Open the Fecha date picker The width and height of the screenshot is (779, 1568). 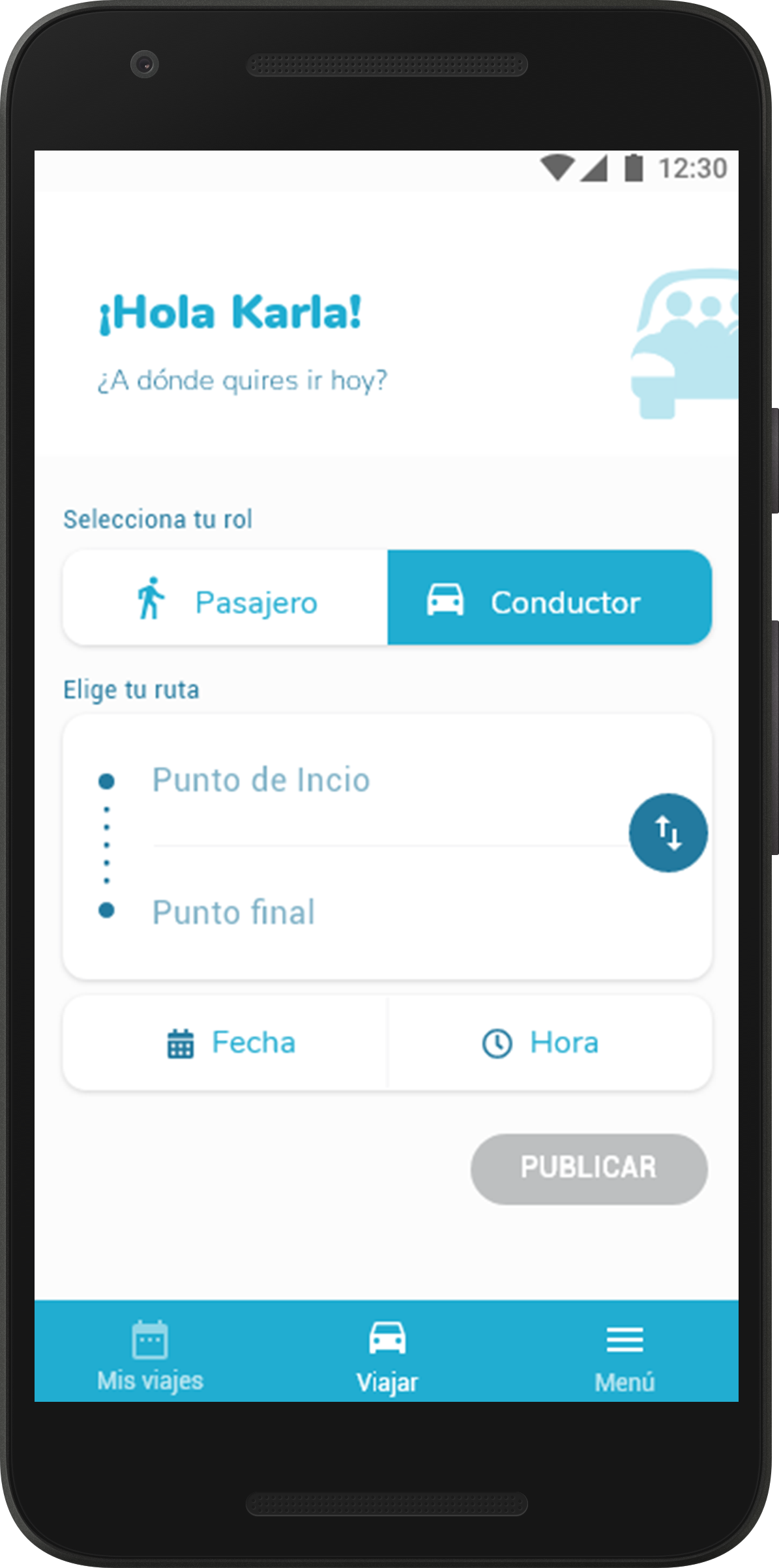click(x=226, y=1043)
